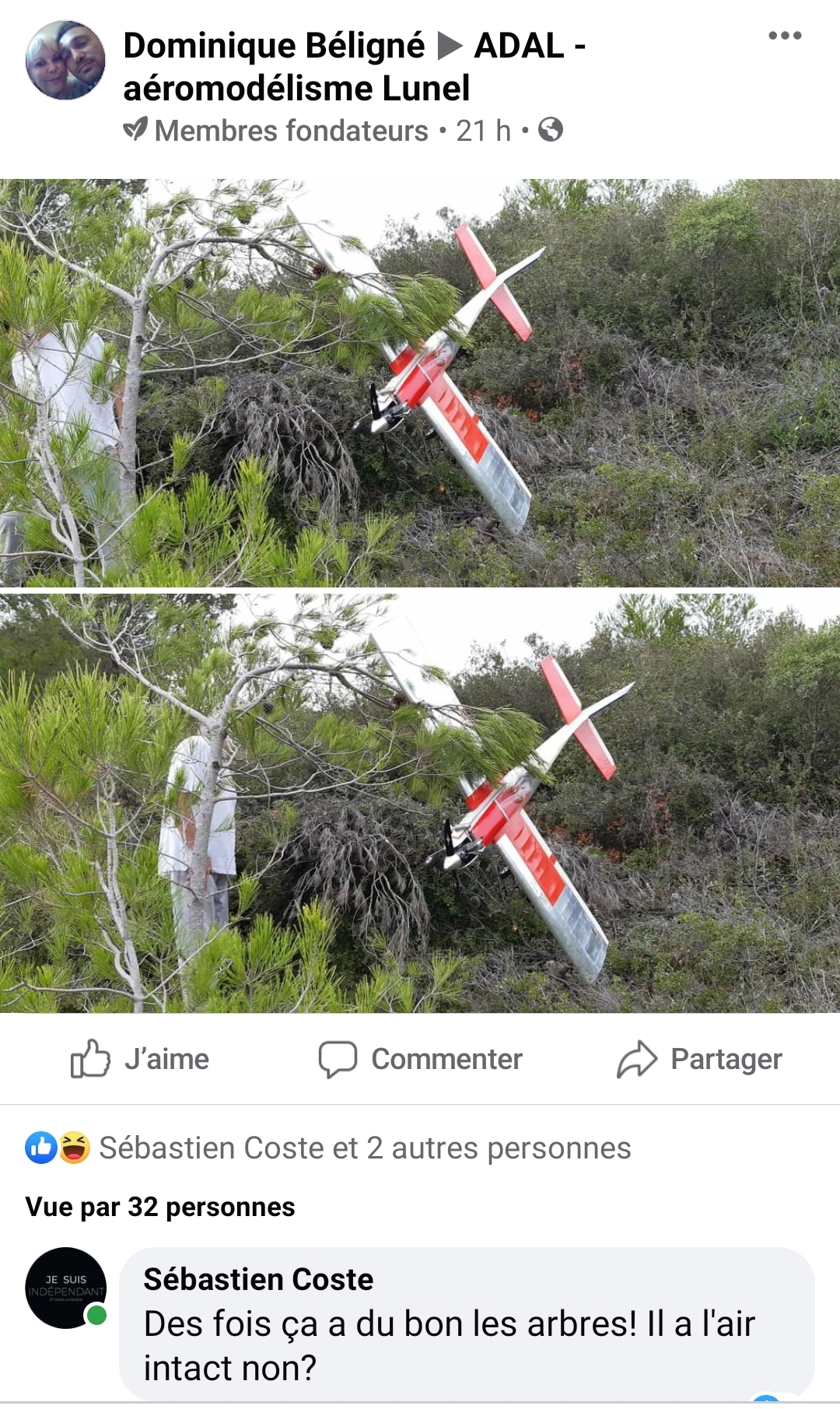
Task: Show who saw it via Vue par 32 personnes
Action: [x=160, y=1207]
